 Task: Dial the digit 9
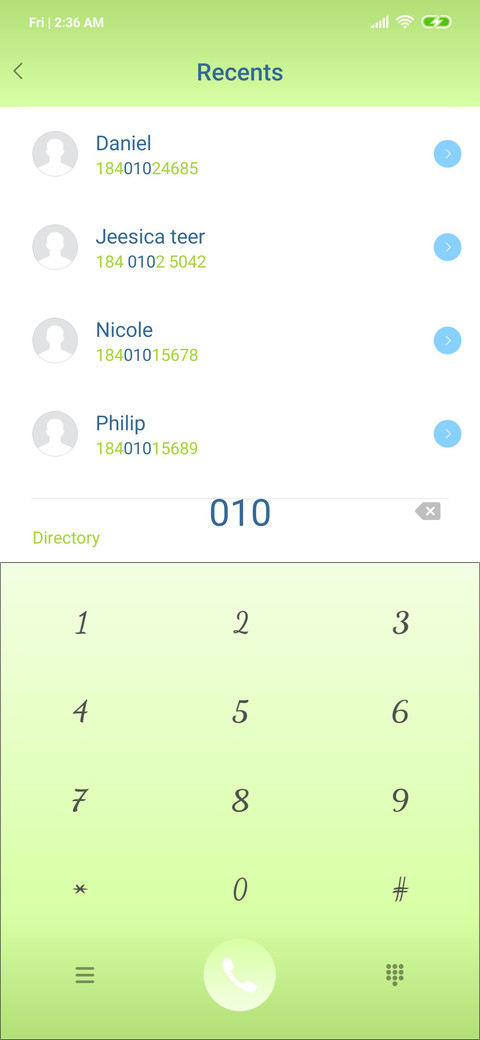click(400, 801)
